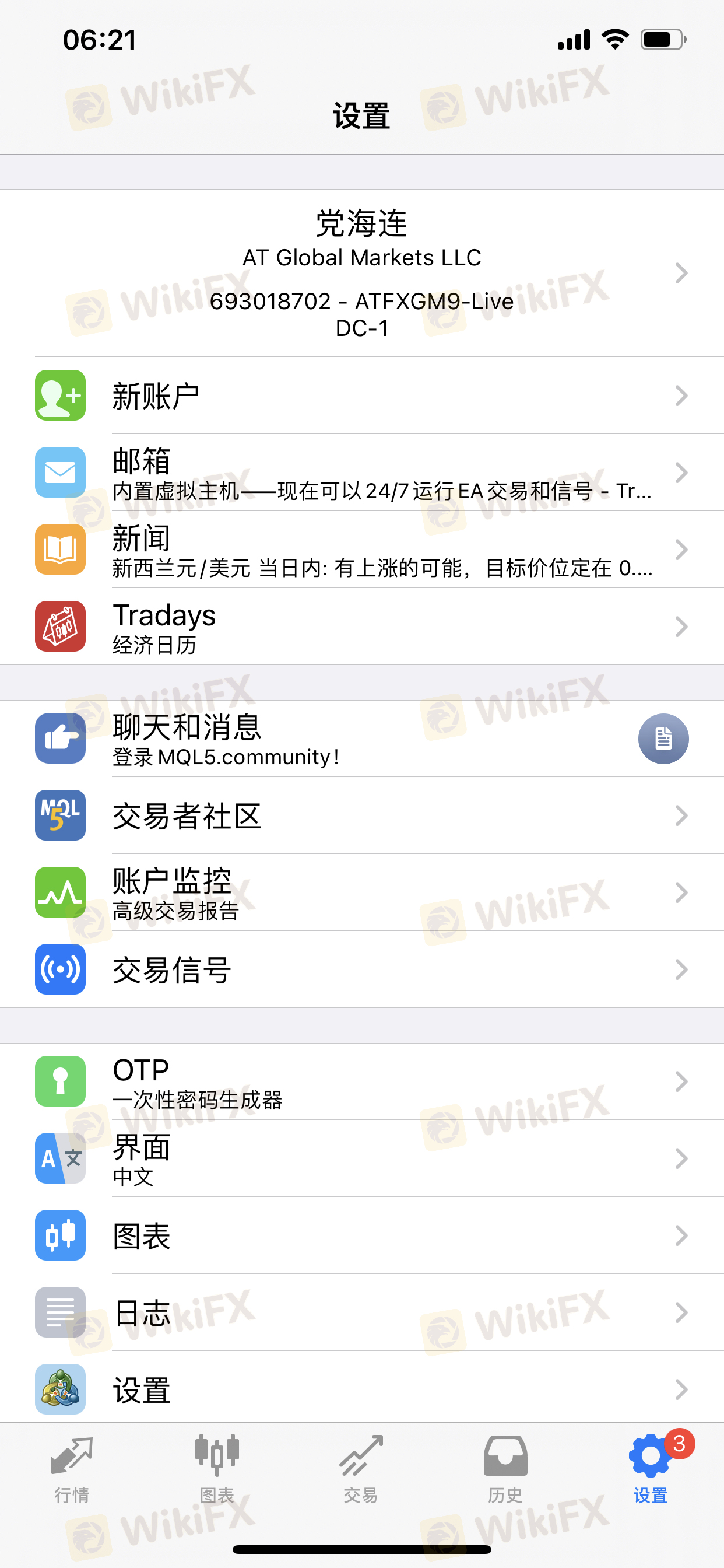The height and width of the screenshot is (1568, 724).
Task: Switch to the 交易 trade tab
Action: 361,1469
